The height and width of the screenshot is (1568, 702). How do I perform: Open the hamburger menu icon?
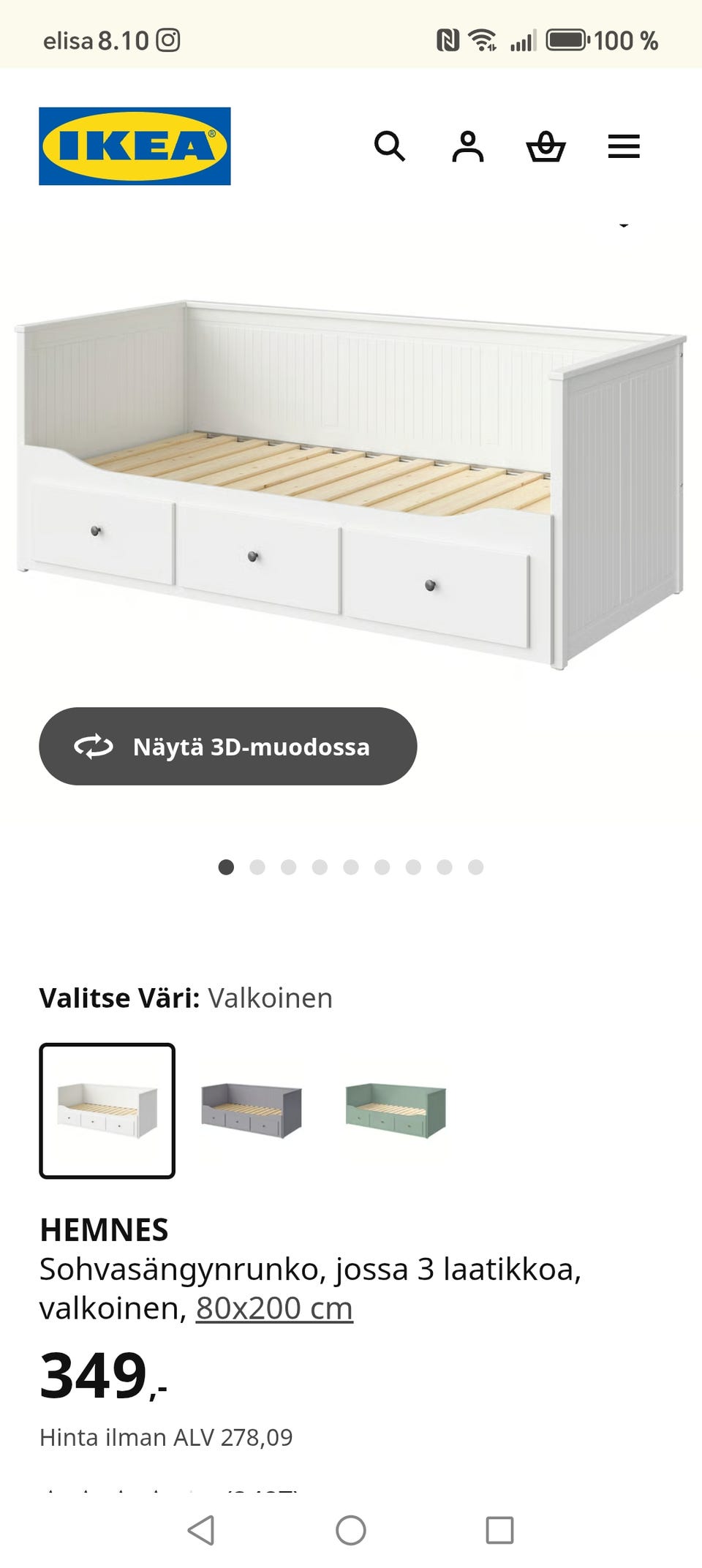pos(624,147)
